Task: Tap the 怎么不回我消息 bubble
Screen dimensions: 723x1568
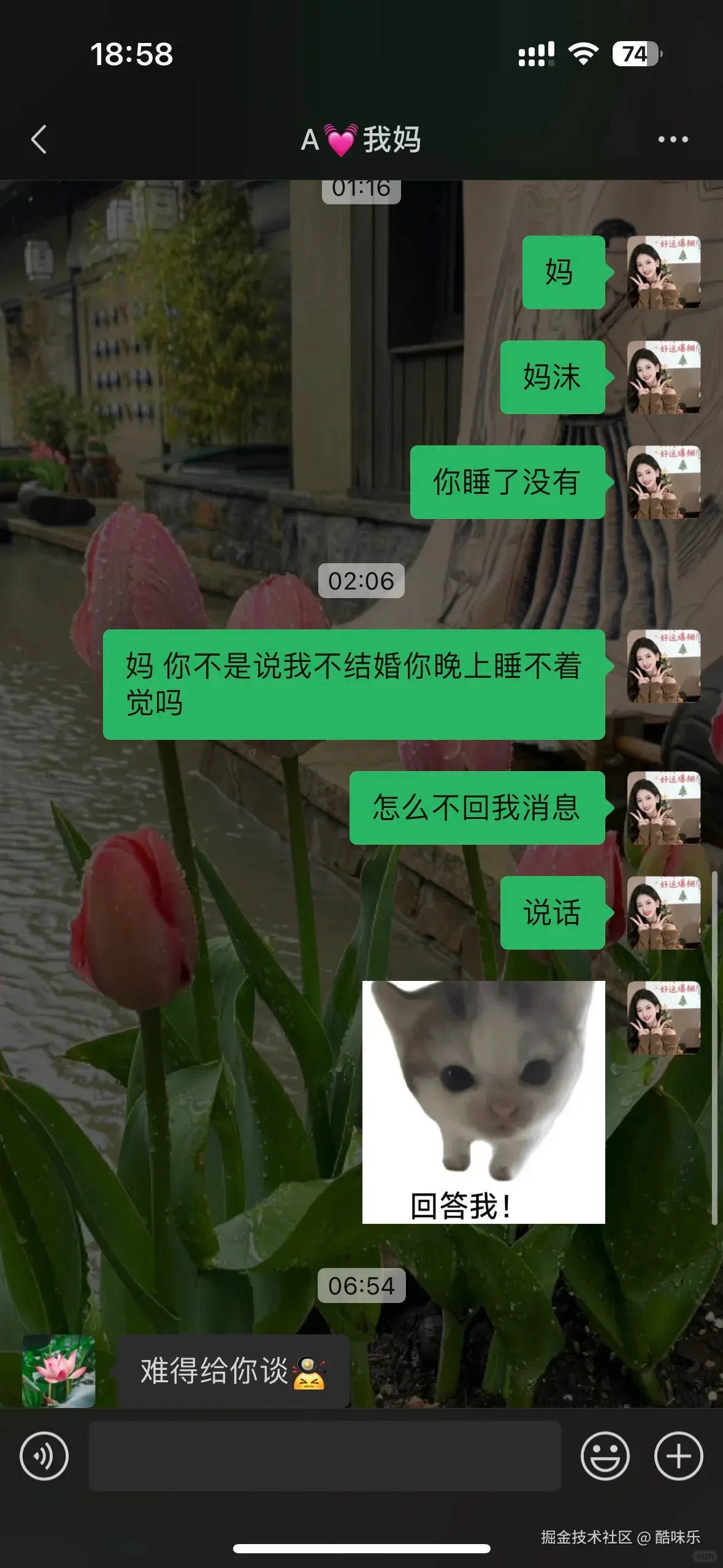Action: [x=476, y=810]
